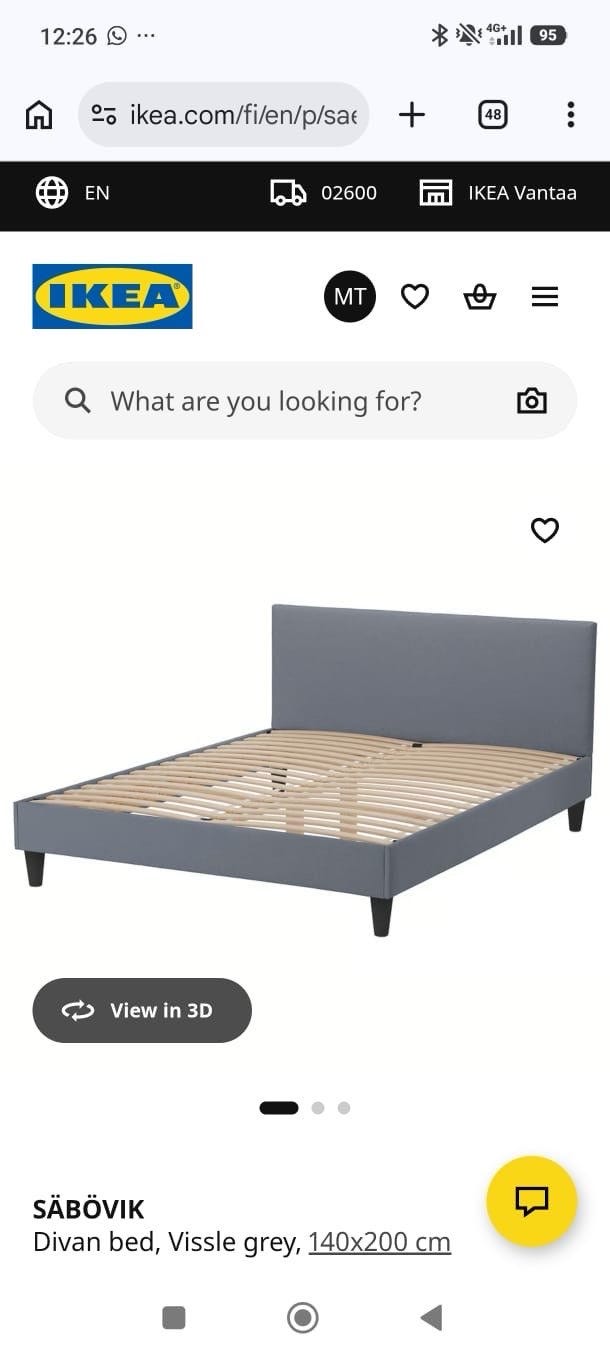Go to the browser home page
The width and height of the screenshot is (610, 1356).
(39, 115)
